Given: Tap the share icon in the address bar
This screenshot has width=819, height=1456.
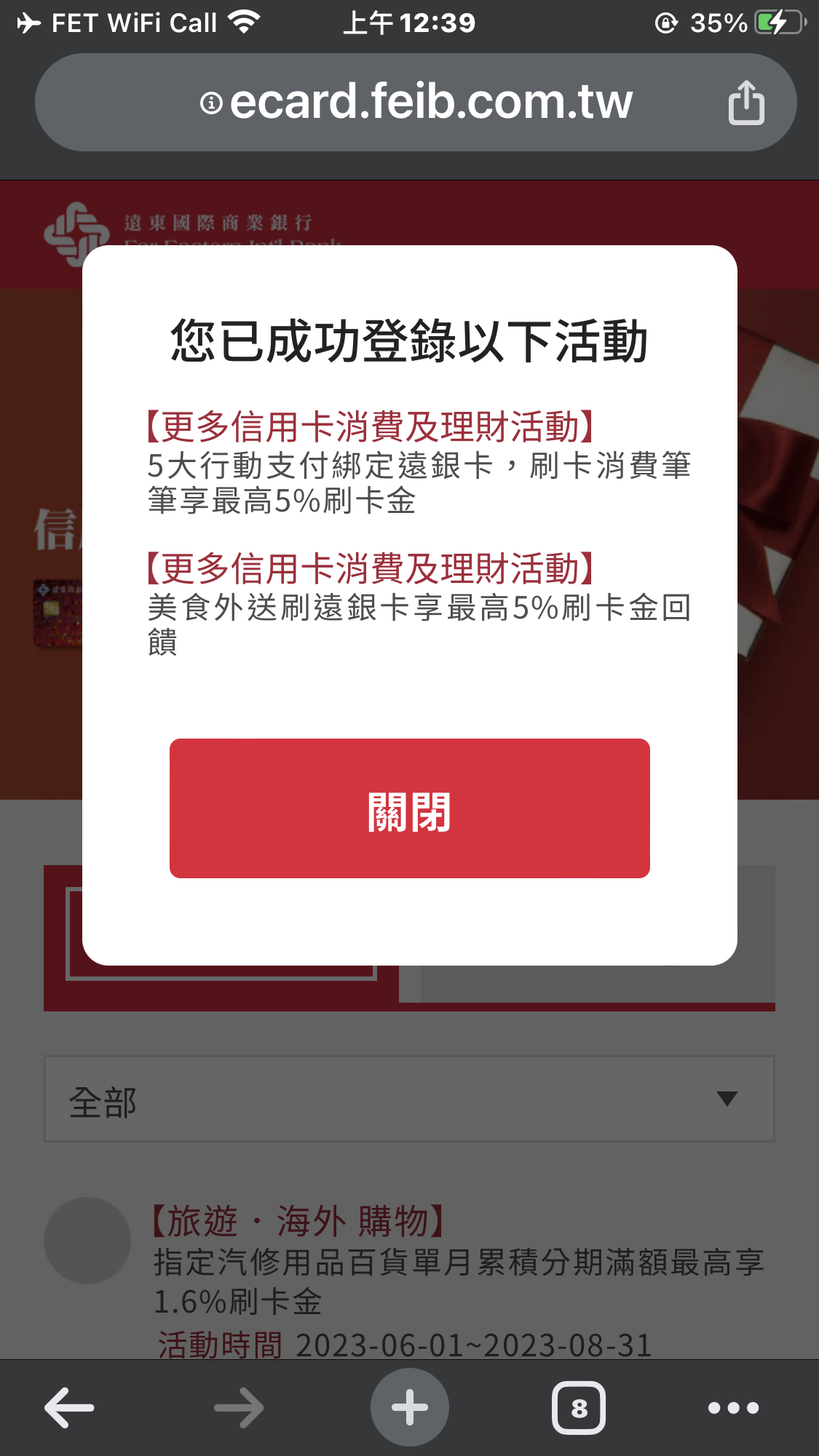Looking at the screenshot, I should 746,103.
